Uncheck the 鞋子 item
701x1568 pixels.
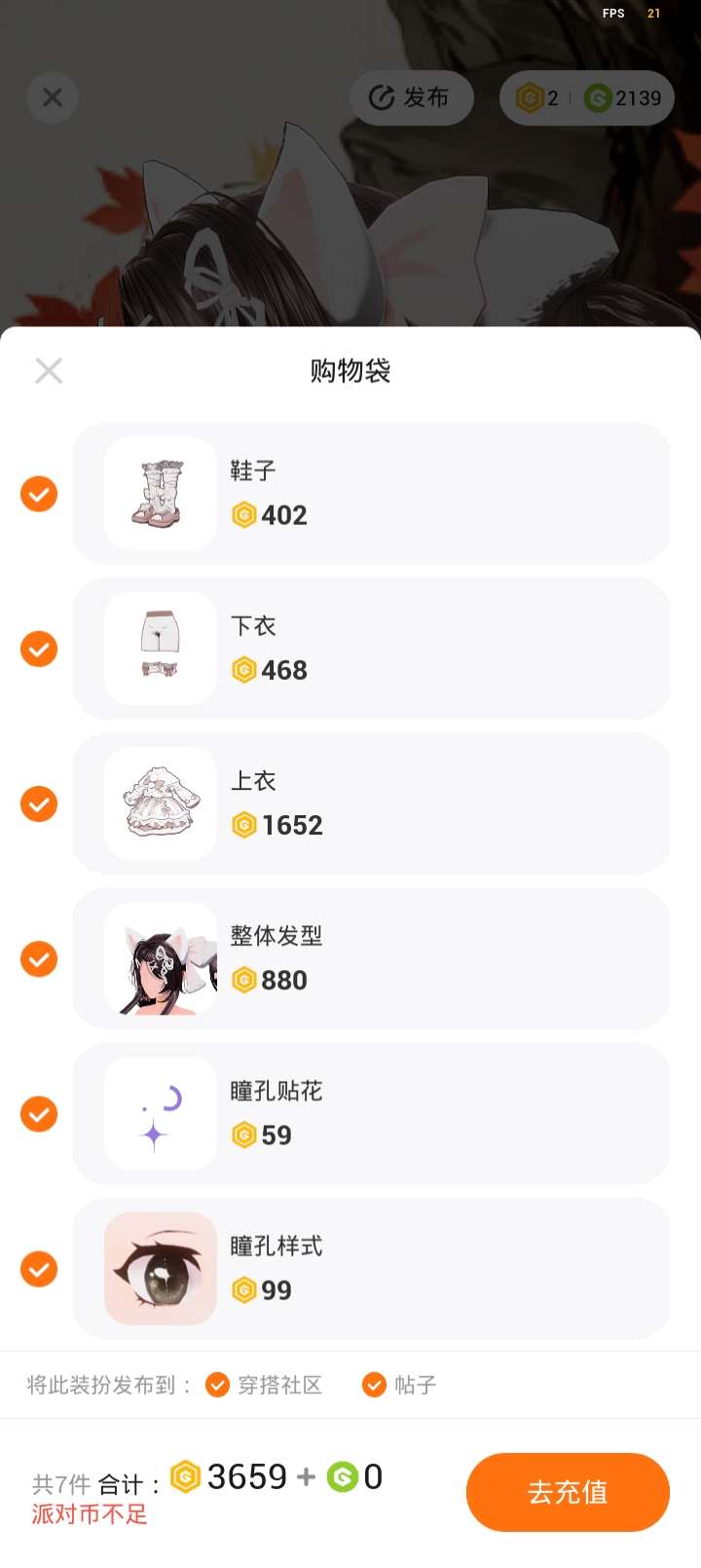[x=39, y=494]
